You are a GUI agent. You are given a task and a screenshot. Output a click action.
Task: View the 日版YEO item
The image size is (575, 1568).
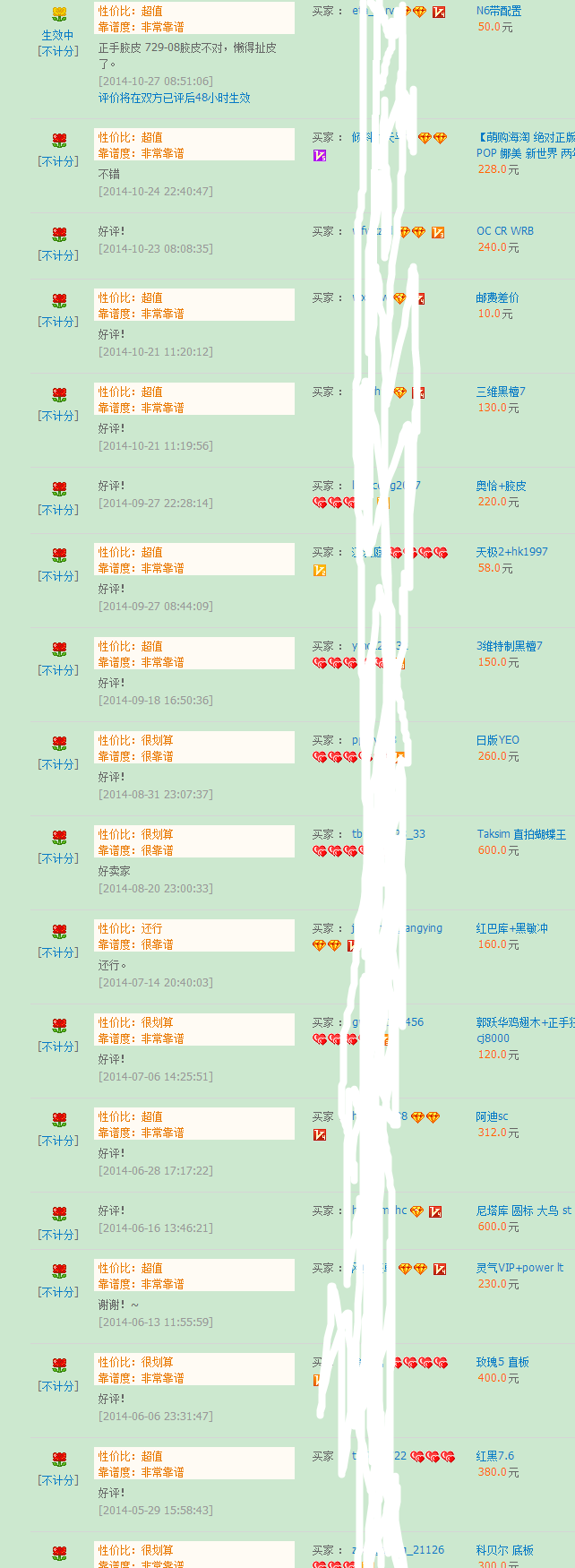click(x=497, y=741)
